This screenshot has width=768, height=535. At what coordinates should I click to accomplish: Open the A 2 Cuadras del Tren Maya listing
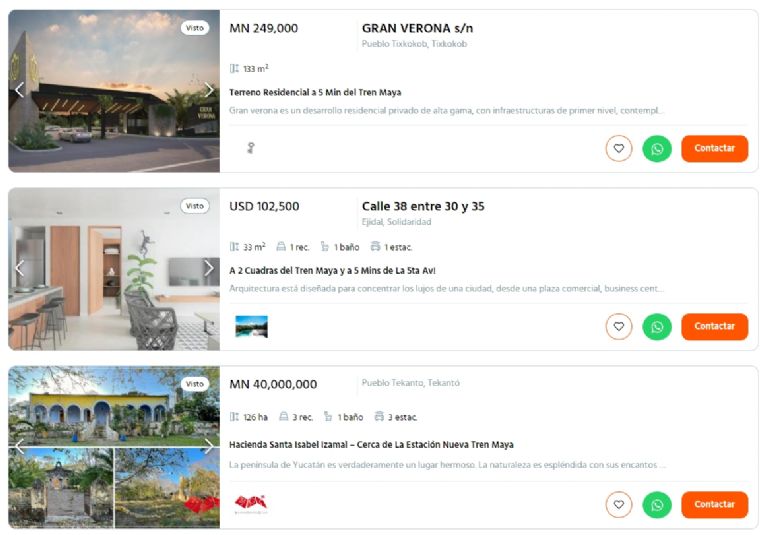click(332, 270)
